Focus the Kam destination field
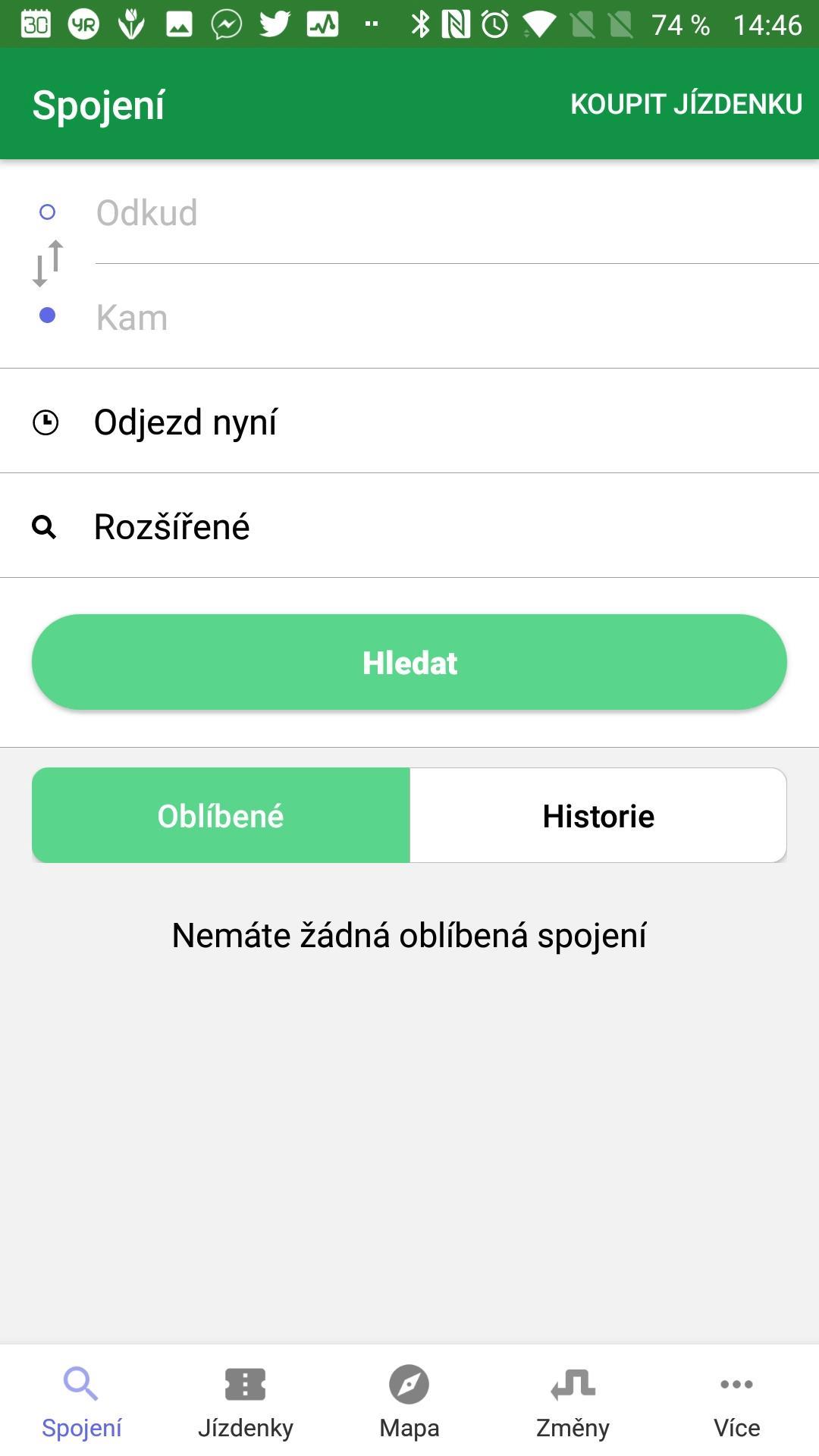Viewport: 819px width, 1456px height. tap(457, 317)
